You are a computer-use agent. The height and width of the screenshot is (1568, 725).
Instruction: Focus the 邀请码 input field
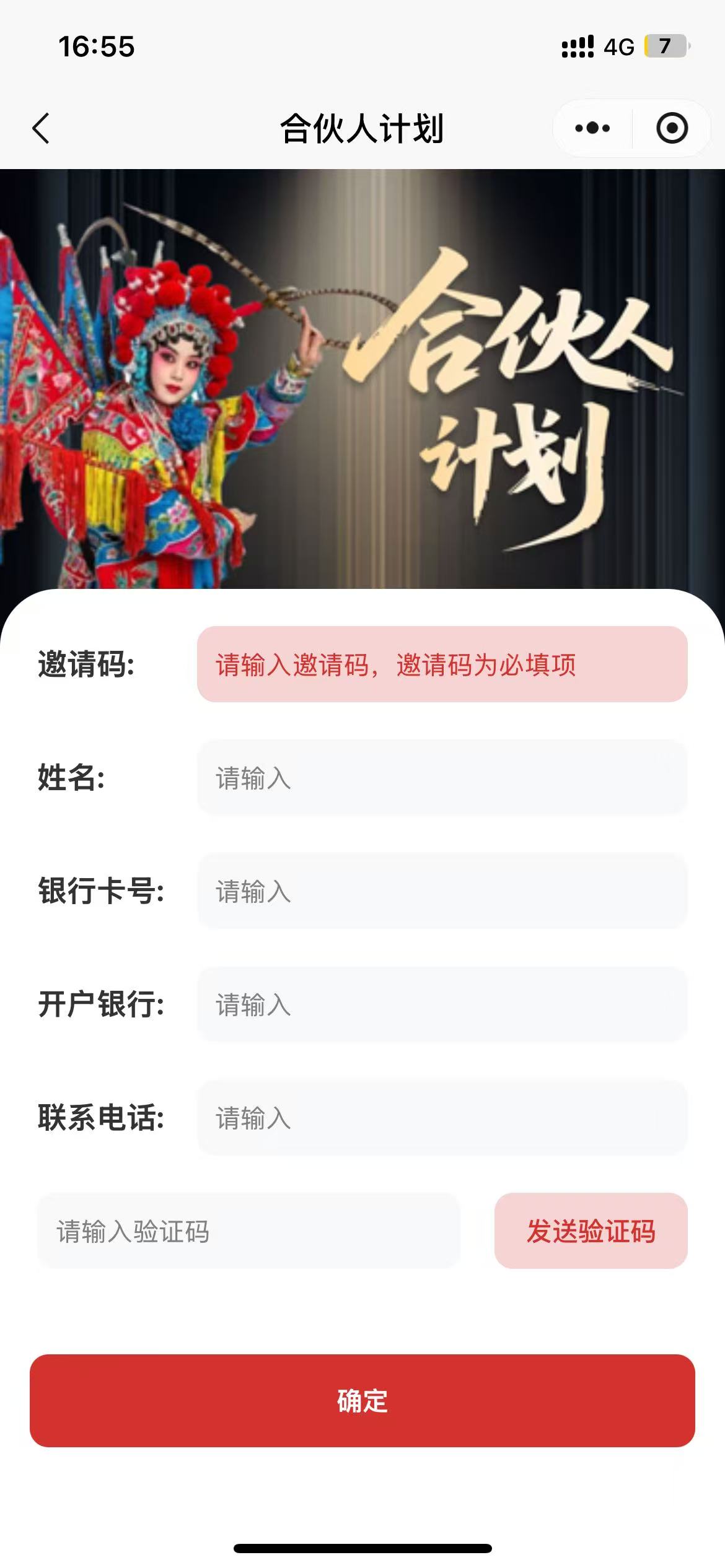pos(442,664)
